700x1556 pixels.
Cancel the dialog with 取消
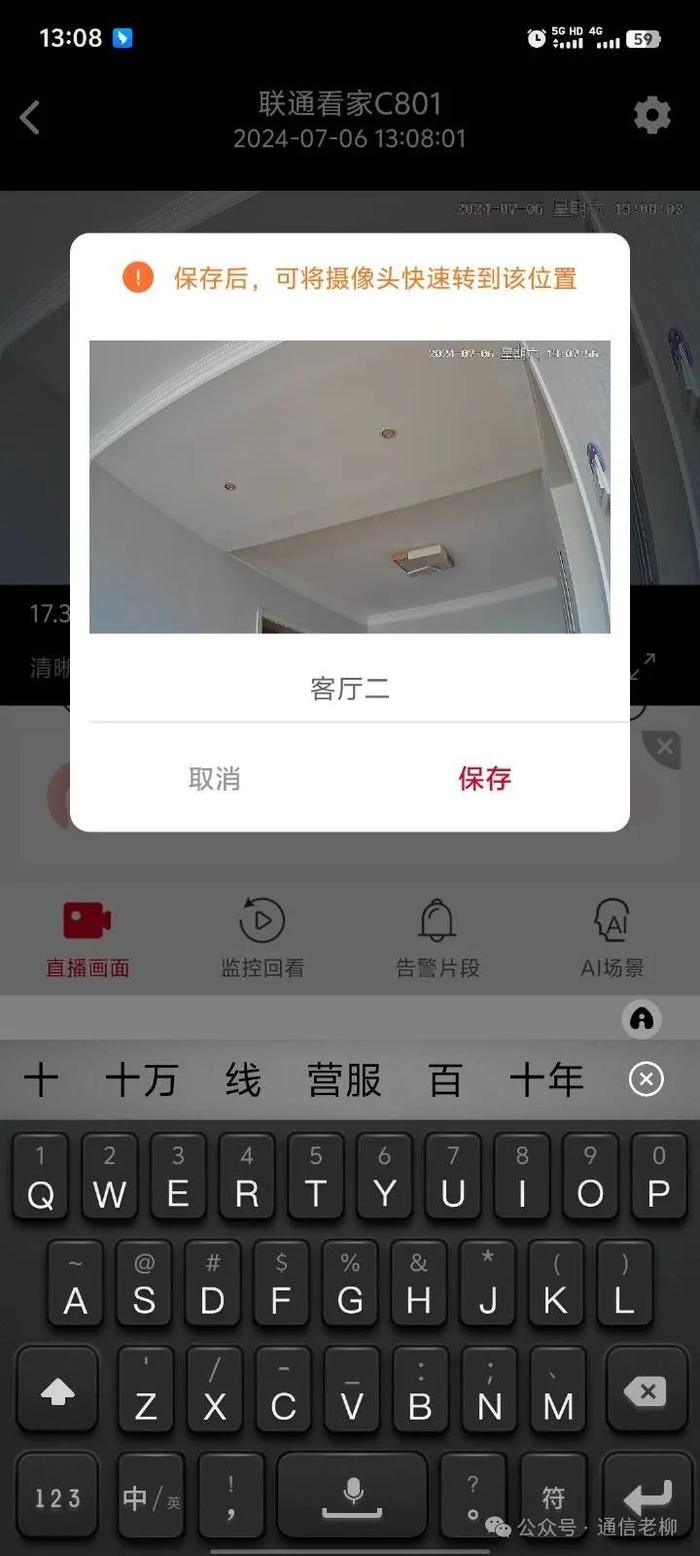pos(214,779)
